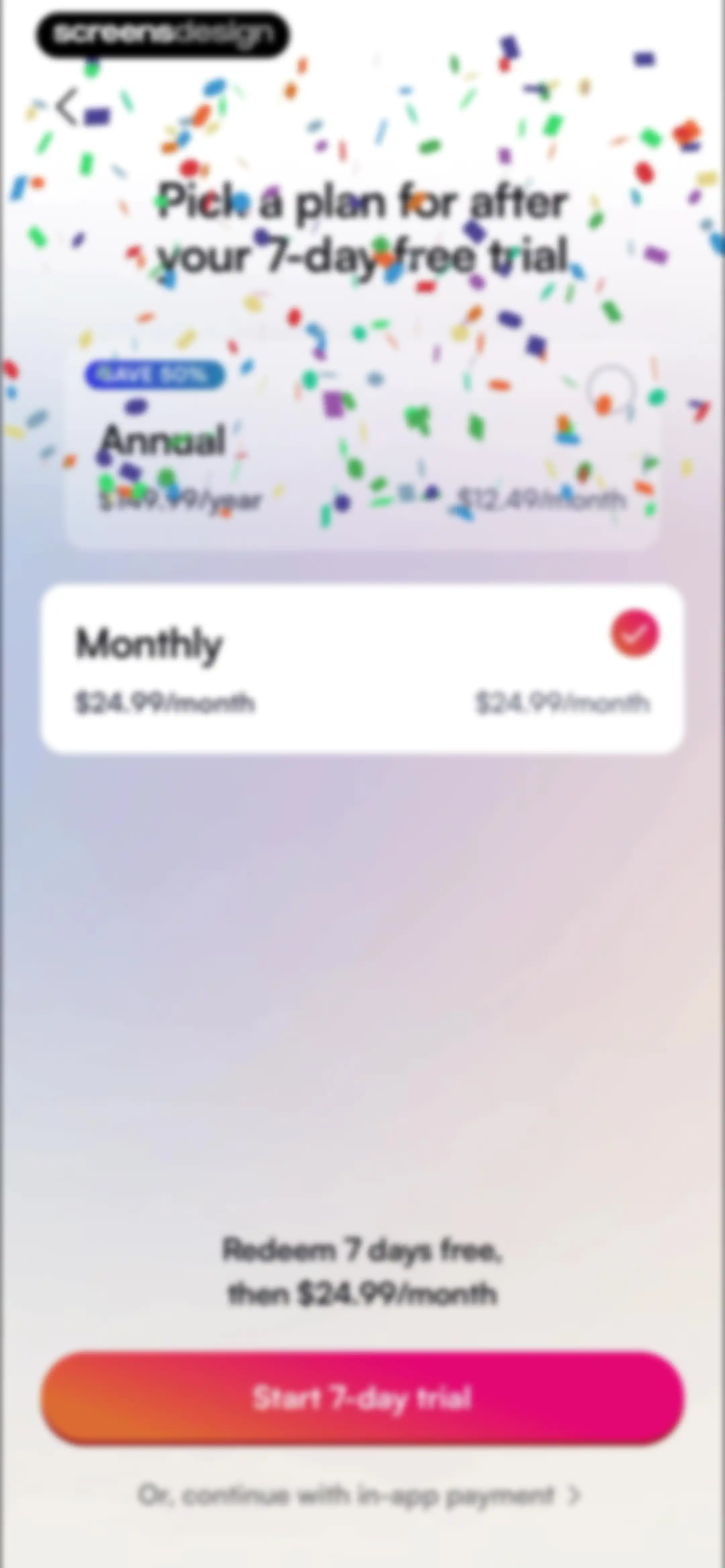Tap Start 7-day trial button
Screen dimensions: 725x1568
(362, 1397)
